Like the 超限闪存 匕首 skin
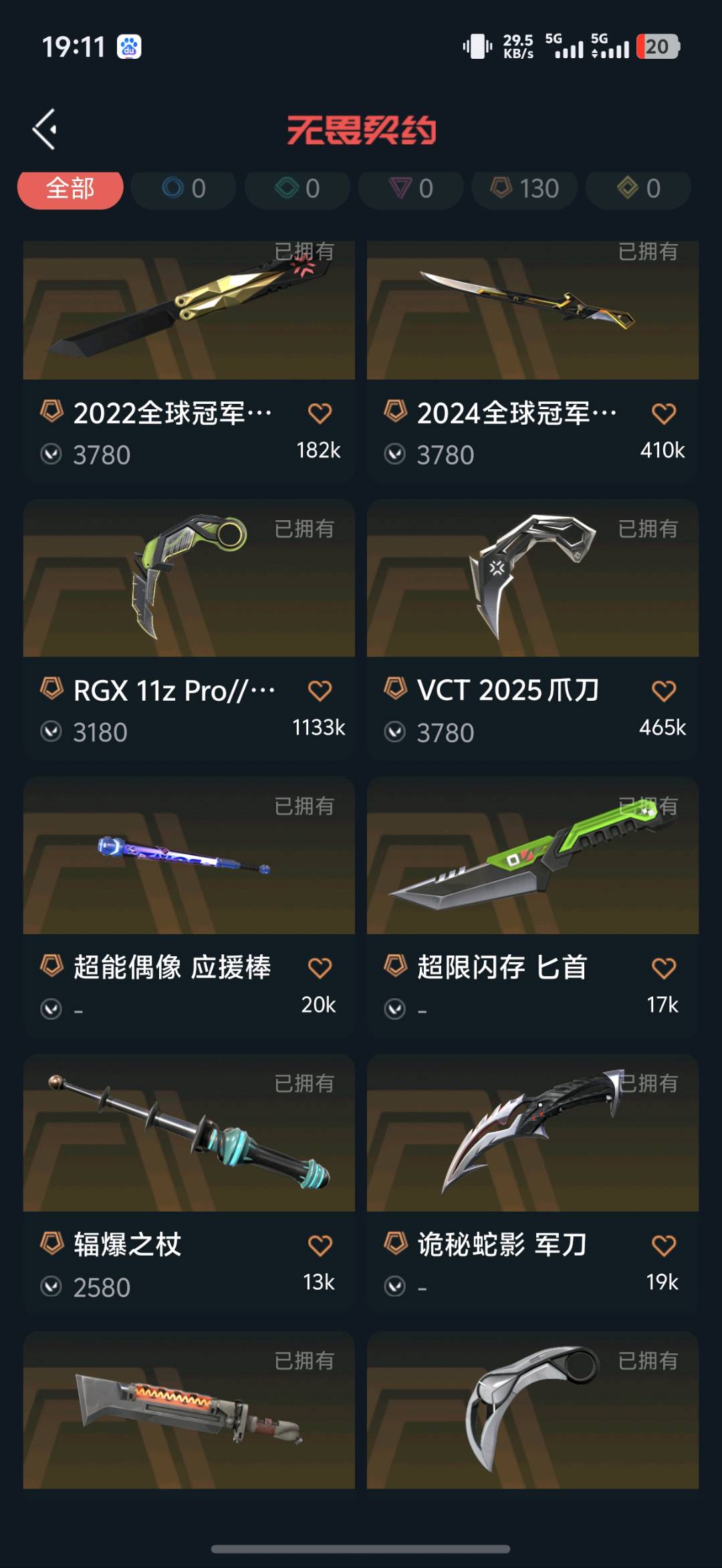The height and width of the screenshot is (1568, 722). pyautogui.click(x=663, y=968)
